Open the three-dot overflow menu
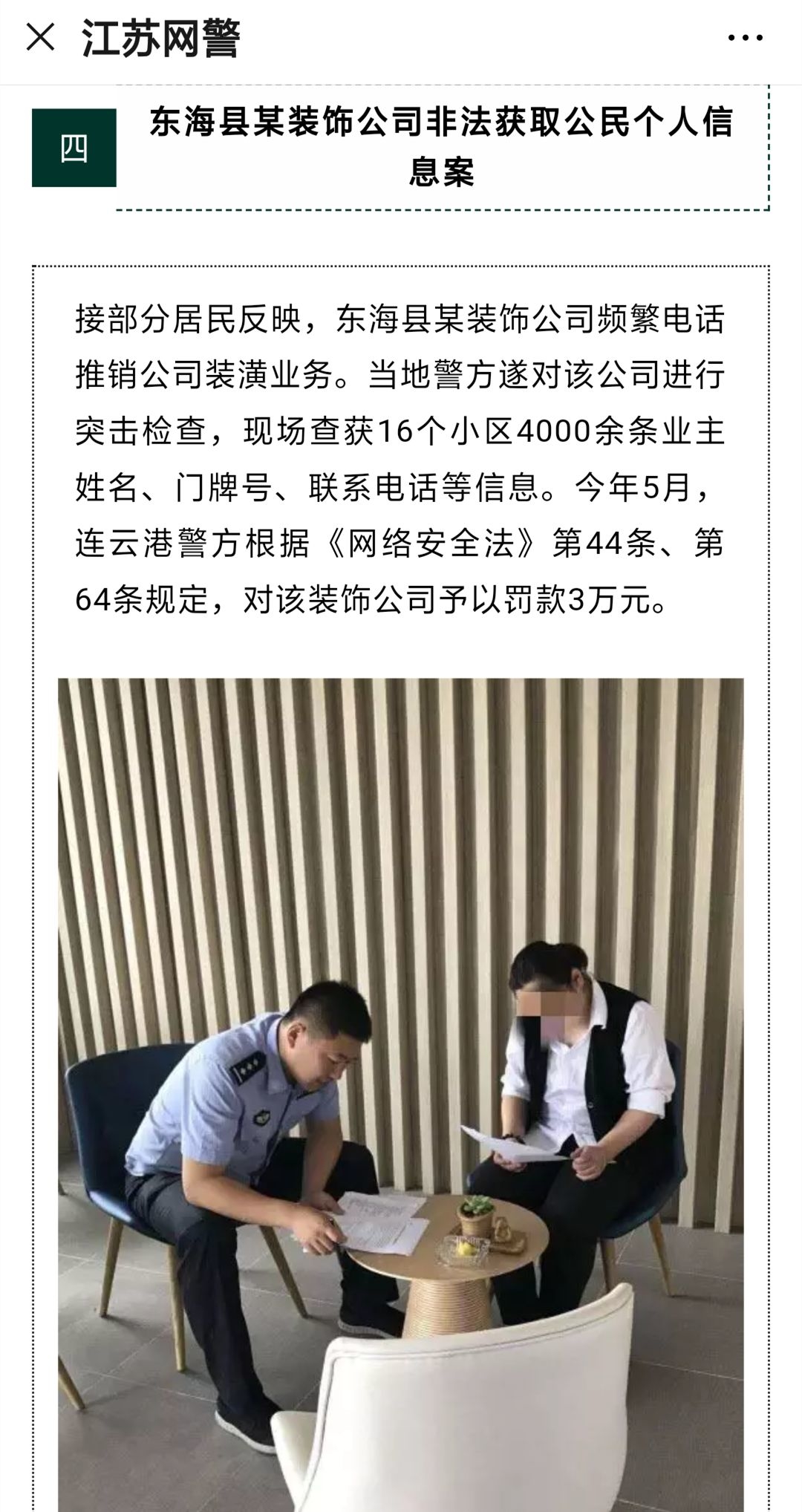Screen dimensions: 802x1512 (x=745, y=39)
